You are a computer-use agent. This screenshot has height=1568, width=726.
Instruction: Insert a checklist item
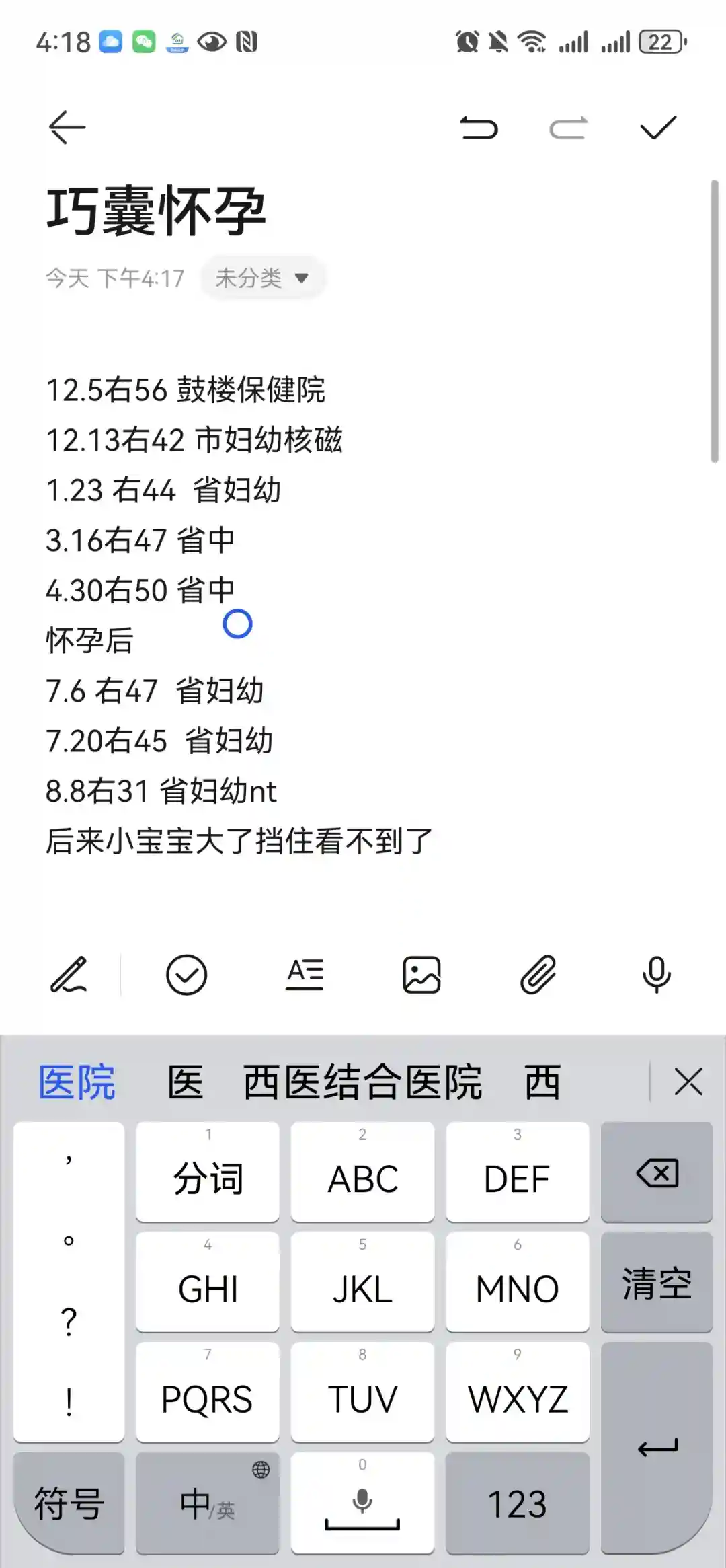tap(186, 975)
